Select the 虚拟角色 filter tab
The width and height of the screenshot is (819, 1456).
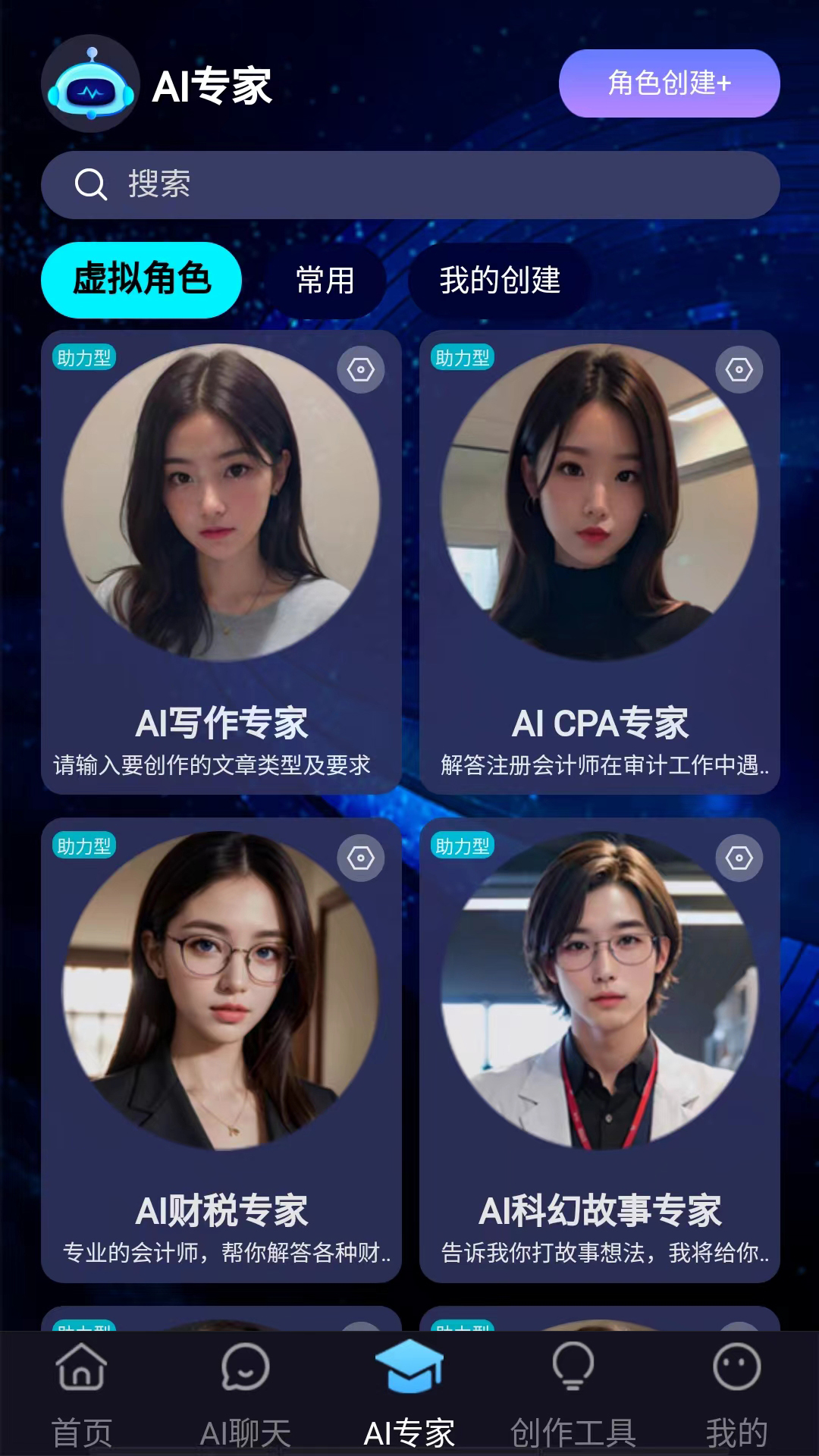(x=143, y=280)
